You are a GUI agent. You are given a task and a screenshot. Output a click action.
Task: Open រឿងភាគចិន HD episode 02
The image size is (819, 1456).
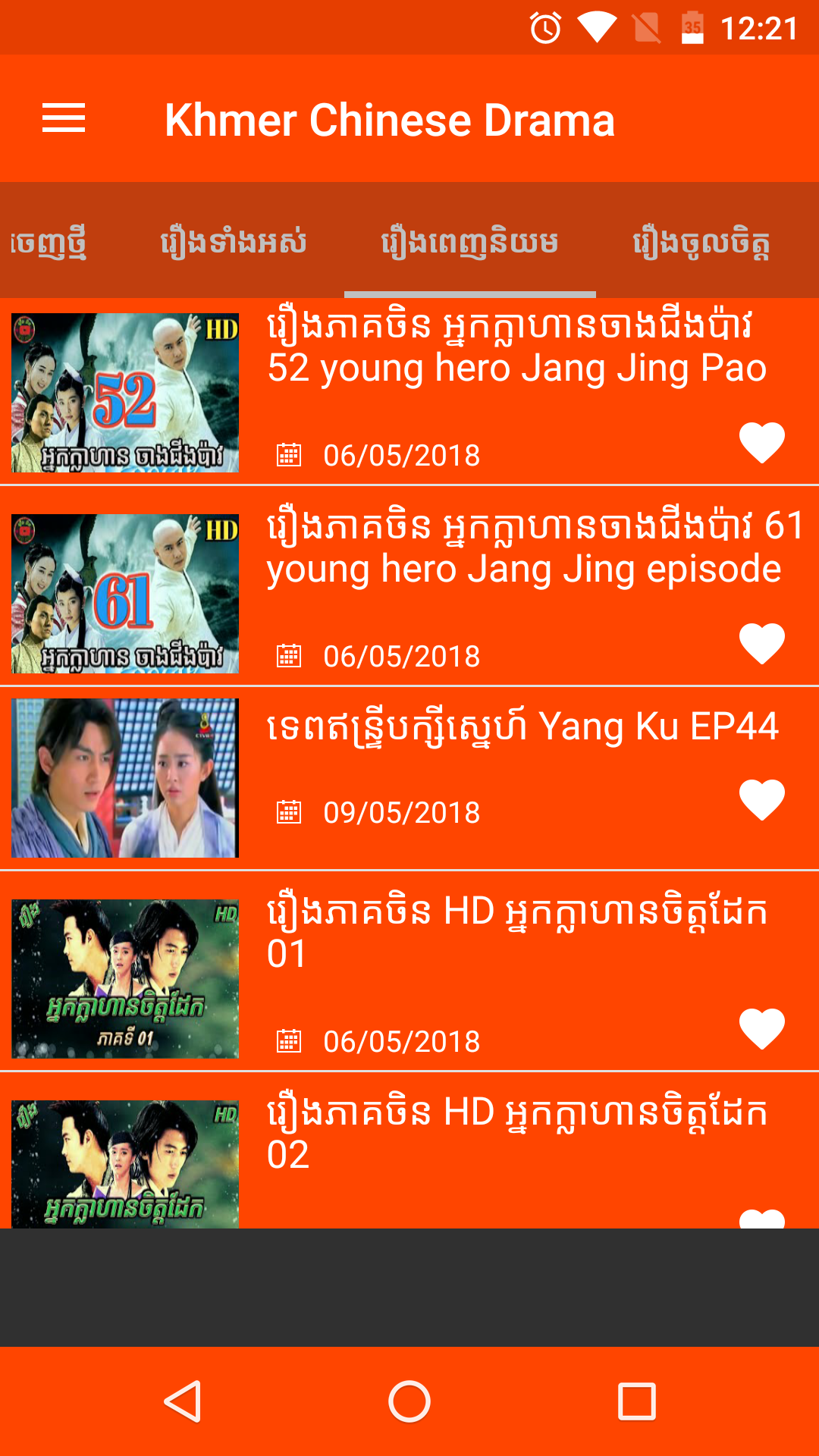(516, 1132)
